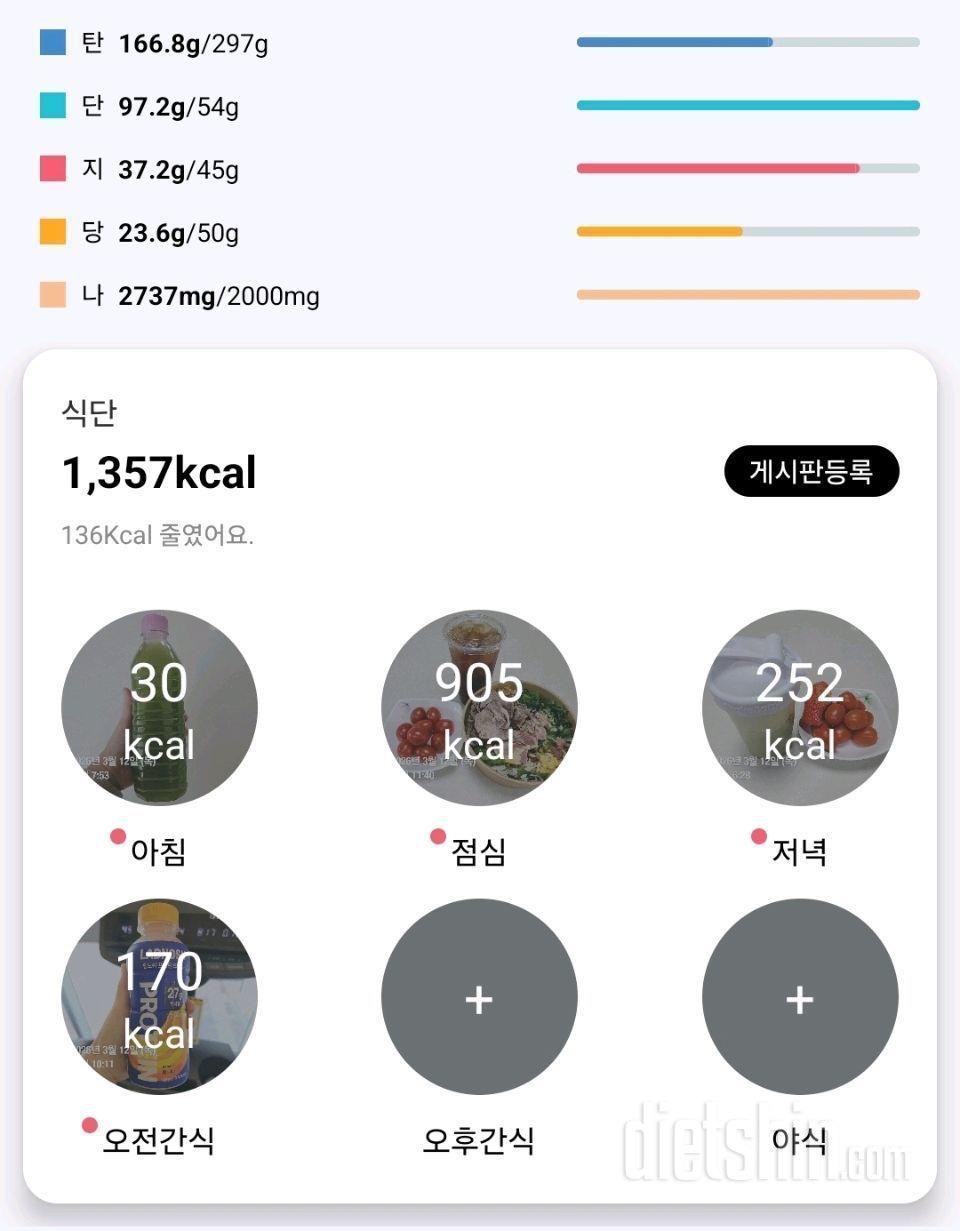960x1231 pixels.
Task: Tap the 게시판등록 button
Action: point(811,471)
